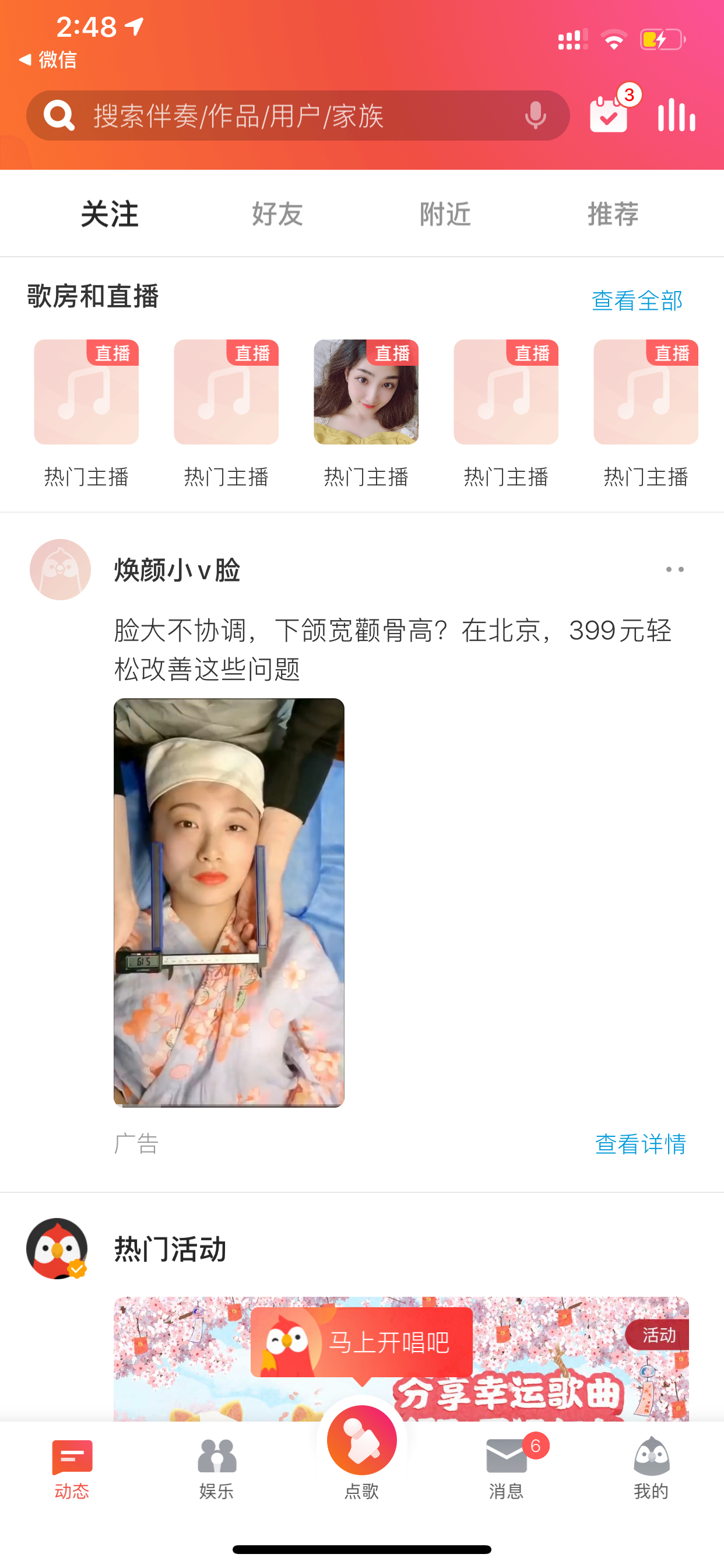This screenshot has height=1568, width=724.
Task: Tap the voice search microphone icon
Action: point(535,116)
